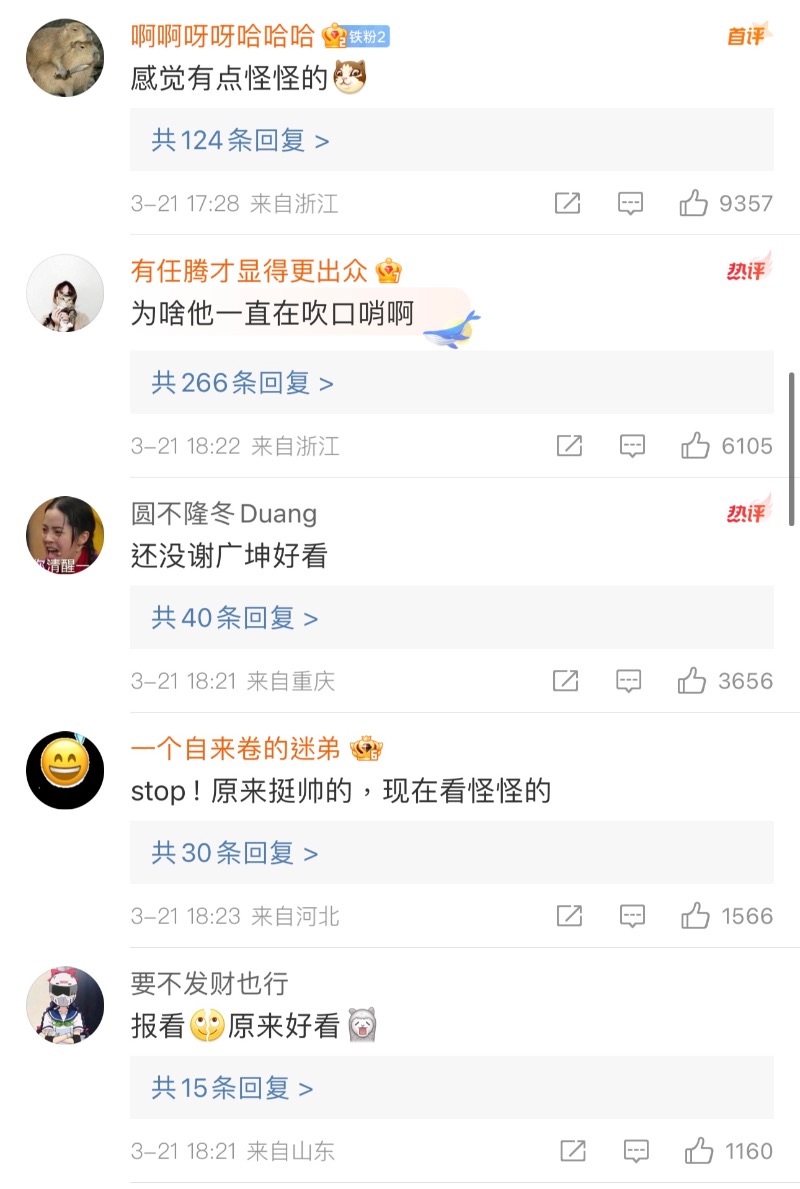Like the comment starting with stop!
800x1189 pixels.
click(x=695, y=916)
